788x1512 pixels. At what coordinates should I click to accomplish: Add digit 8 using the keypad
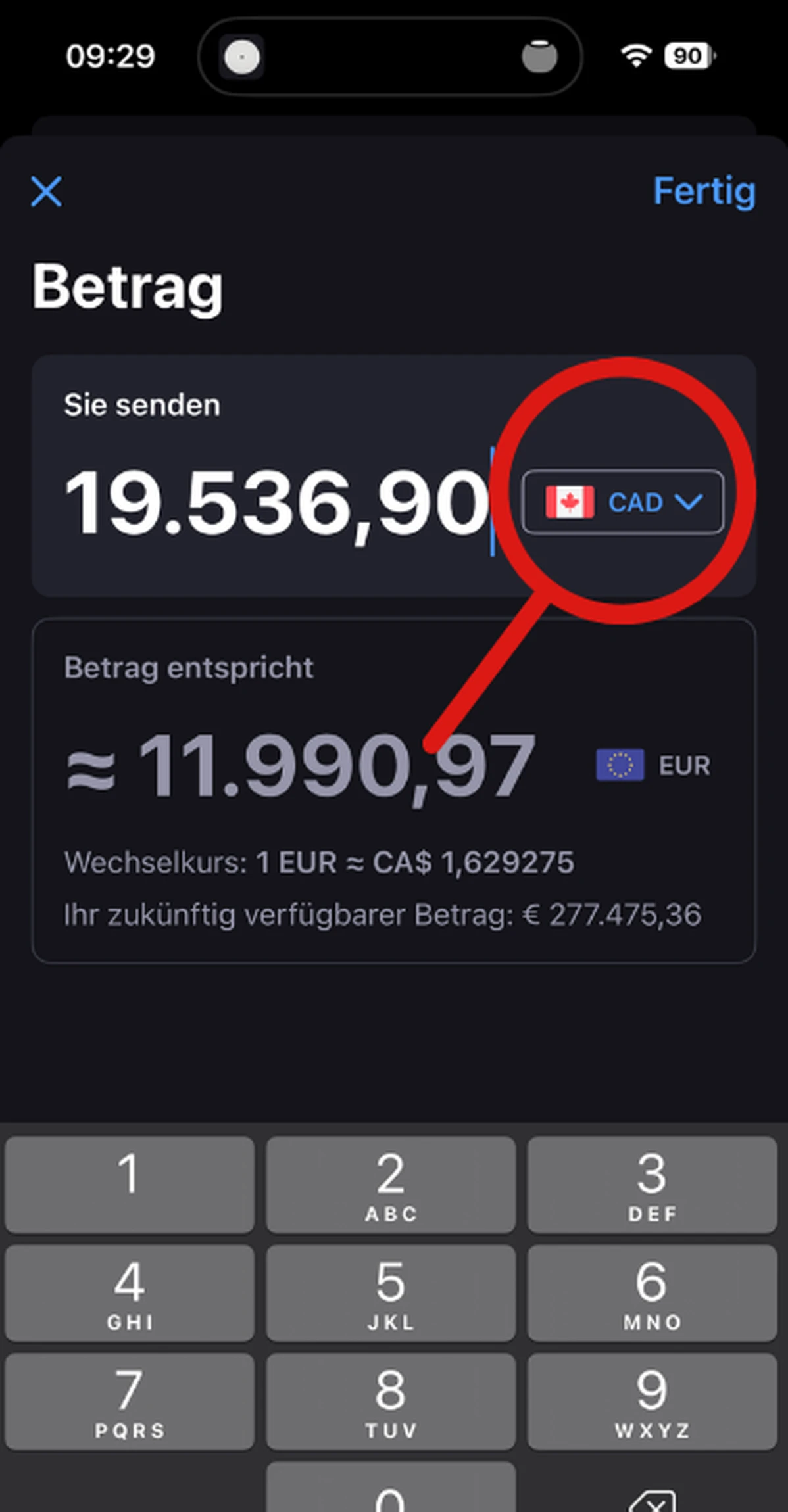tap(391, 1401)
